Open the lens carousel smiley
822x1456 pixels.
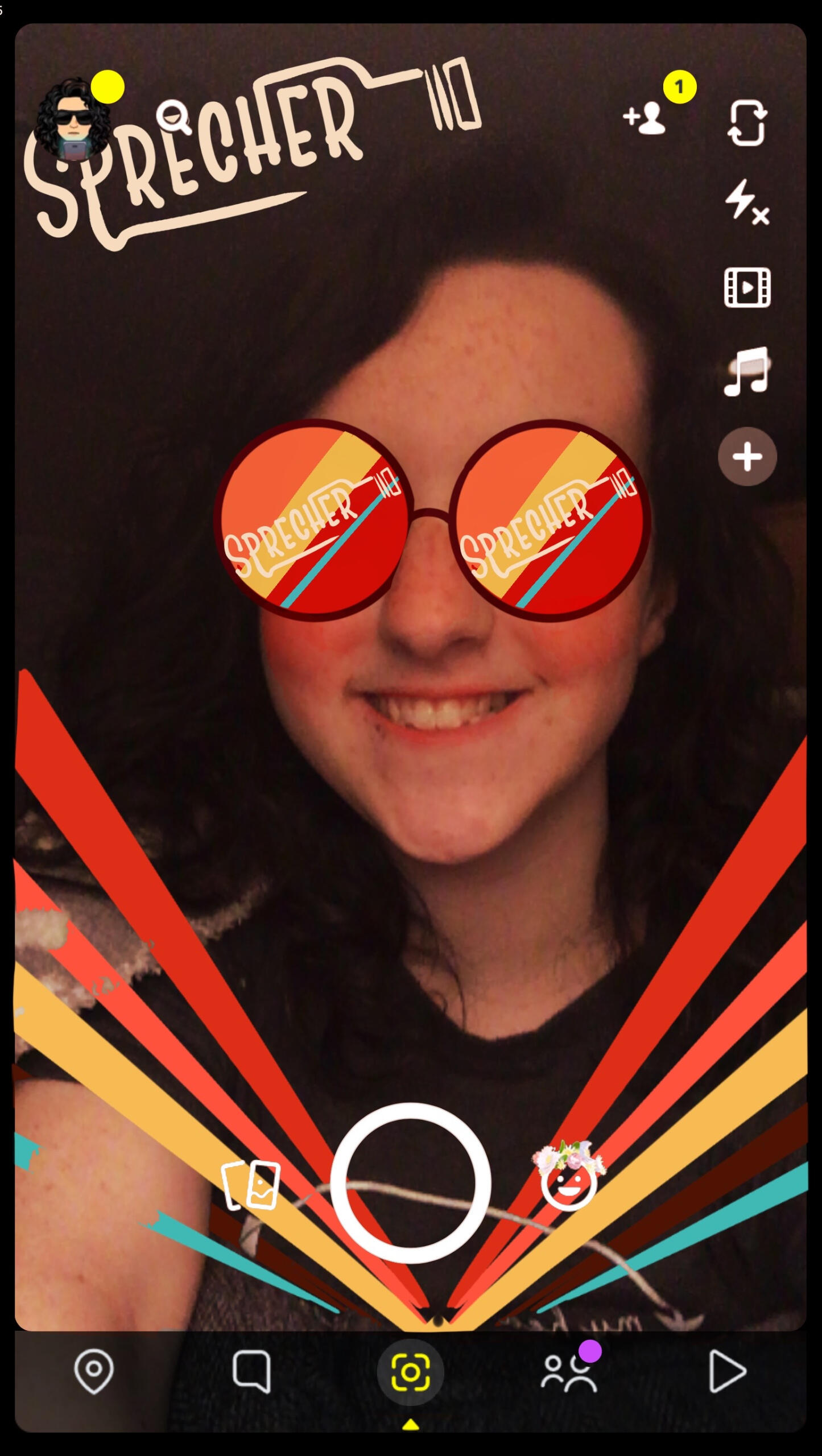pyautogui.click(x=569, y=1182)
